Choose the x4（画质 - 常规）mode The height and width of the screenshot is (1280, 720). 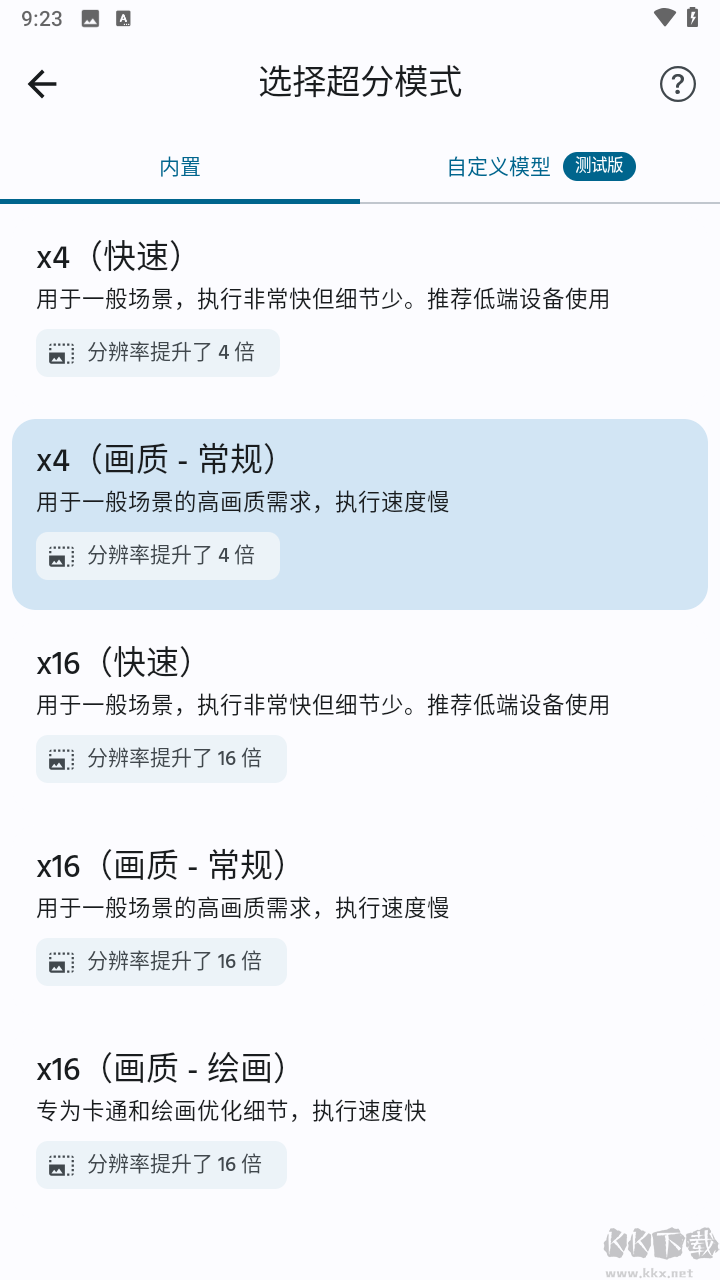click(x=360, y=514)
